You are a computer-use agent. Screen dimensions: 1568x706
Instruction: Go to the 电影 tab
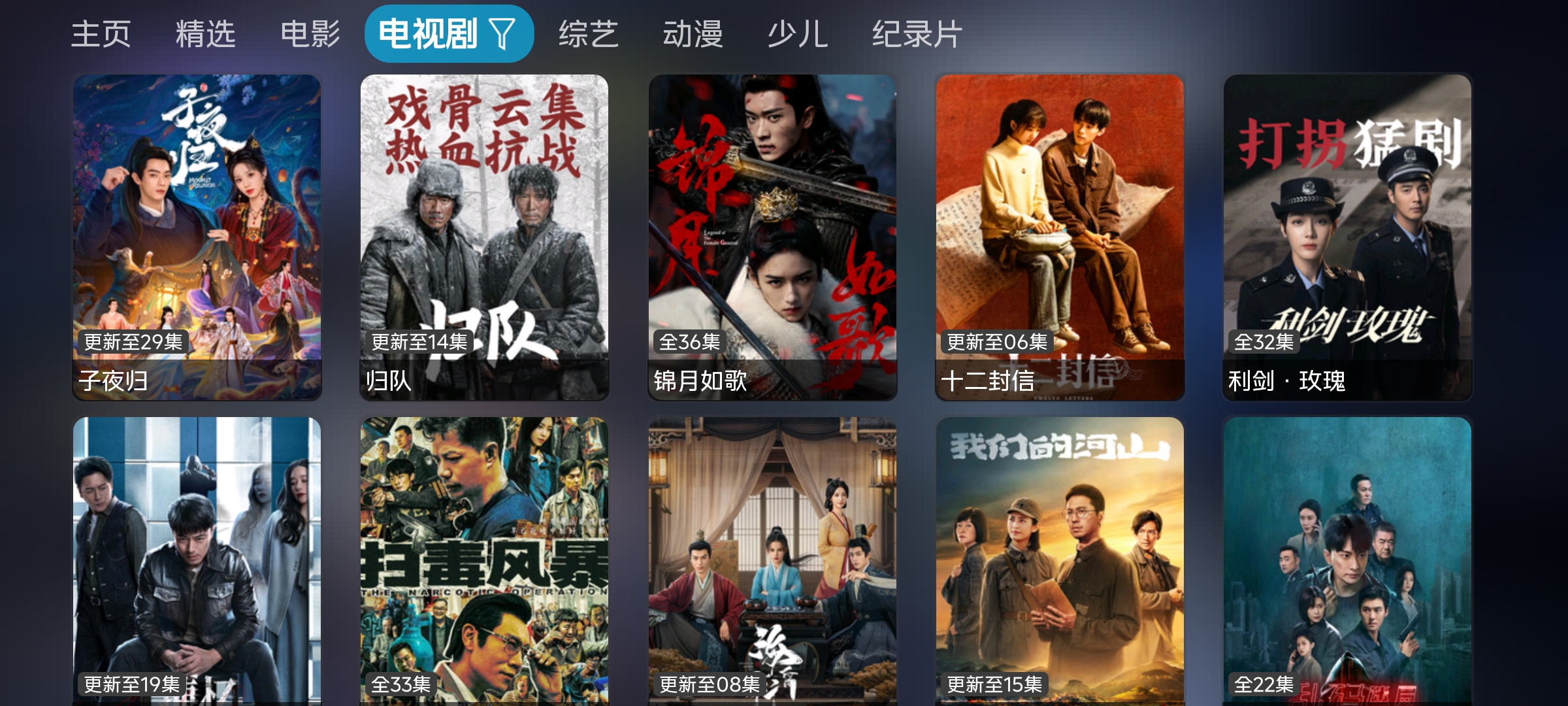tap(310, 34)
